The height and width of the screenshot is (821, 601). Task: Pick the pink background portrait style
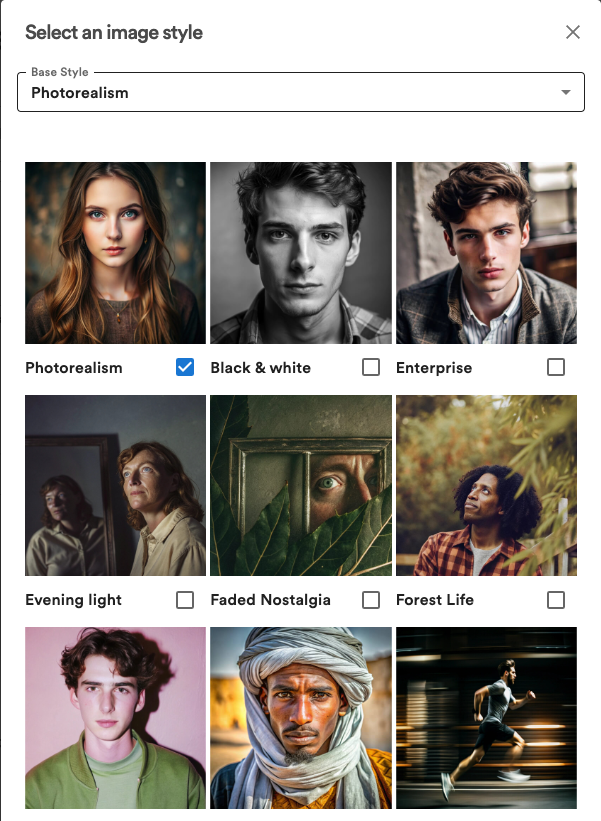click(115, 717)
